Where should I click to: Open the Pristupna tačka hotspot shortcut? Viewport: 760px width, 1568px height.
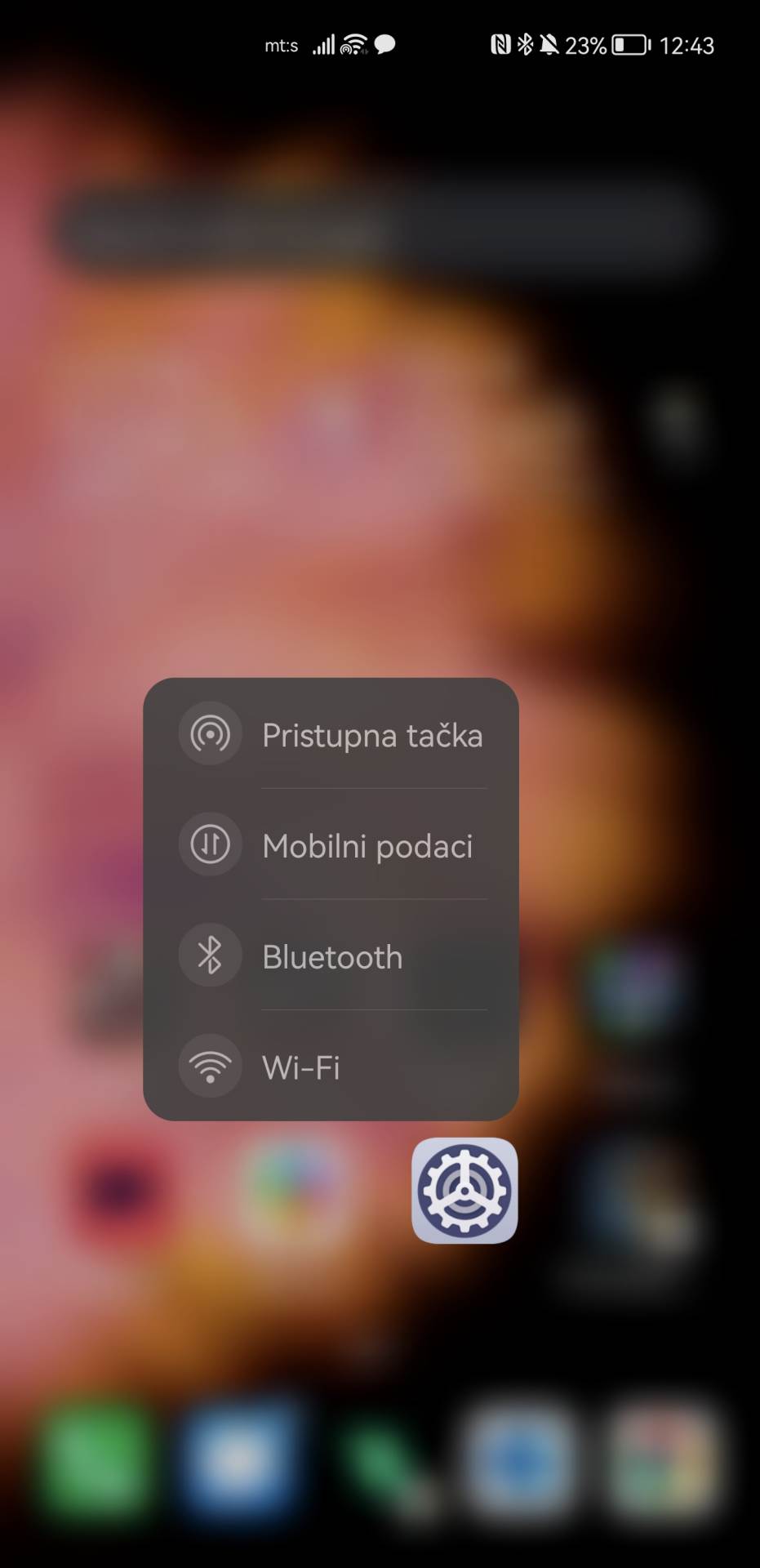coord(331,734)
